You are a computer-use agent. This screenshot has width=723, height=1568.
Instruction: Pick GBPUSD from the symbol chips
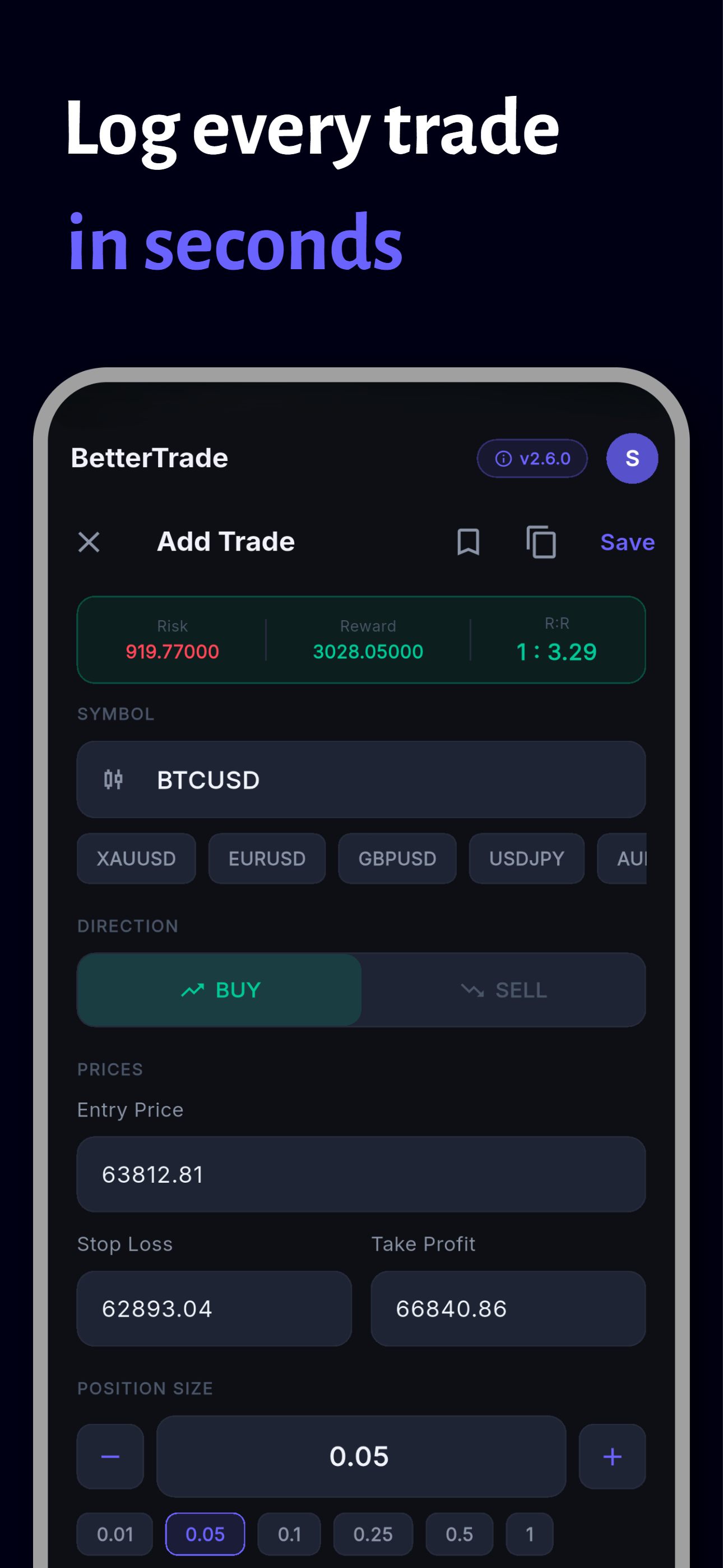[x=397, y=858]
